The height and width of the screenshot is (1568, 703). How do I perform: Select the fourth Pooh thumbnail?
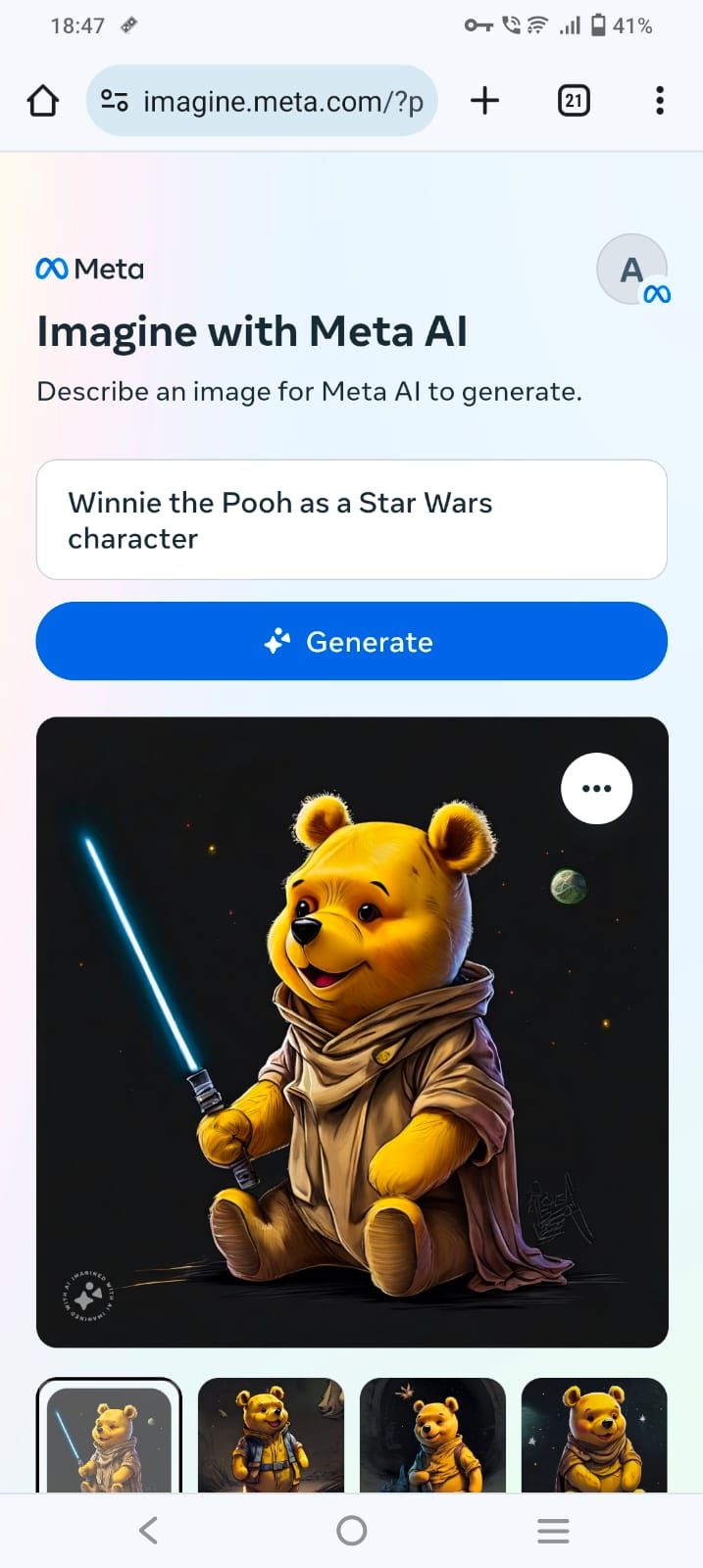tap(594, 1437)
